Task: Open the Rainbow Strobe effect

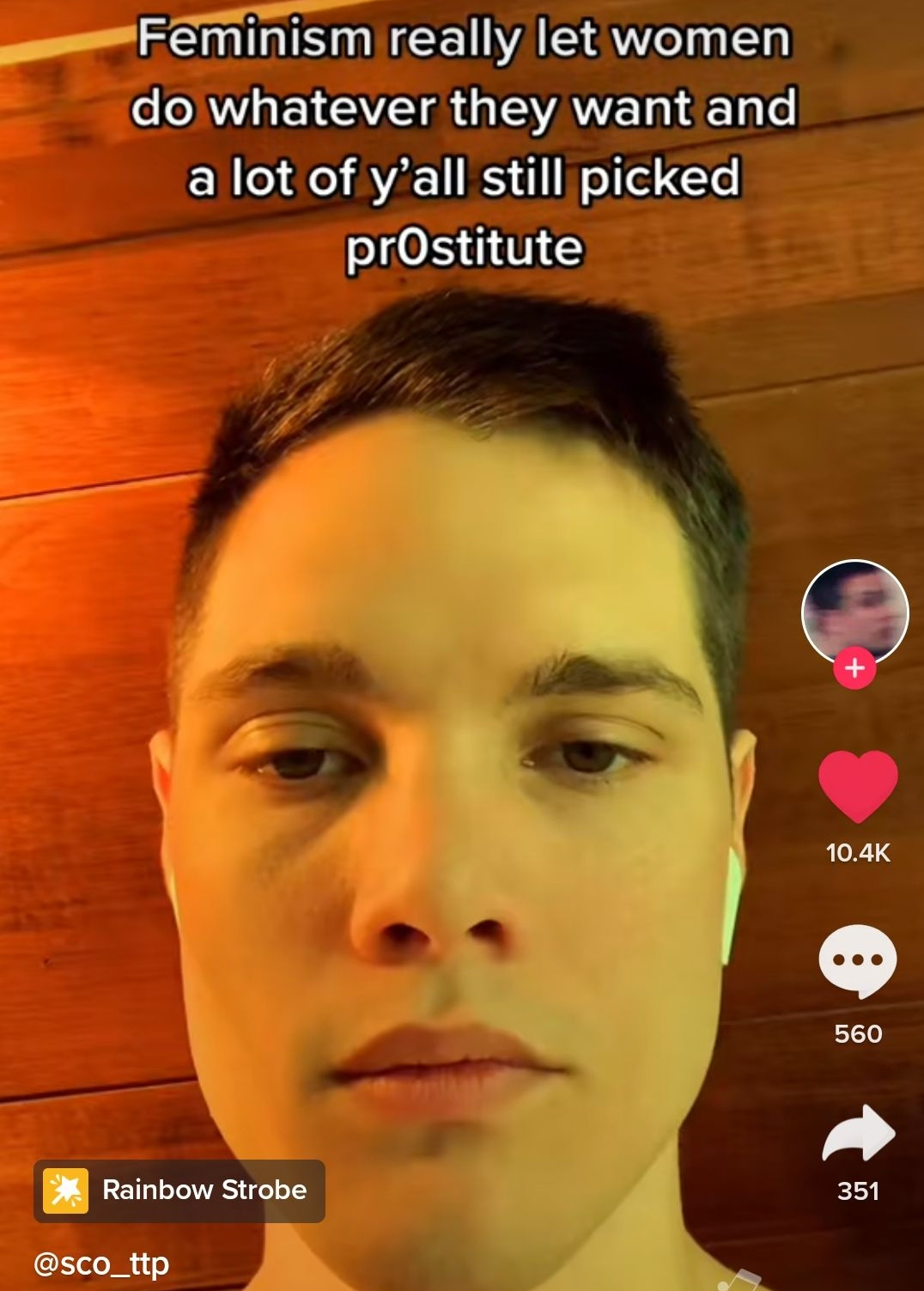Action: (x=179, y=1191)
